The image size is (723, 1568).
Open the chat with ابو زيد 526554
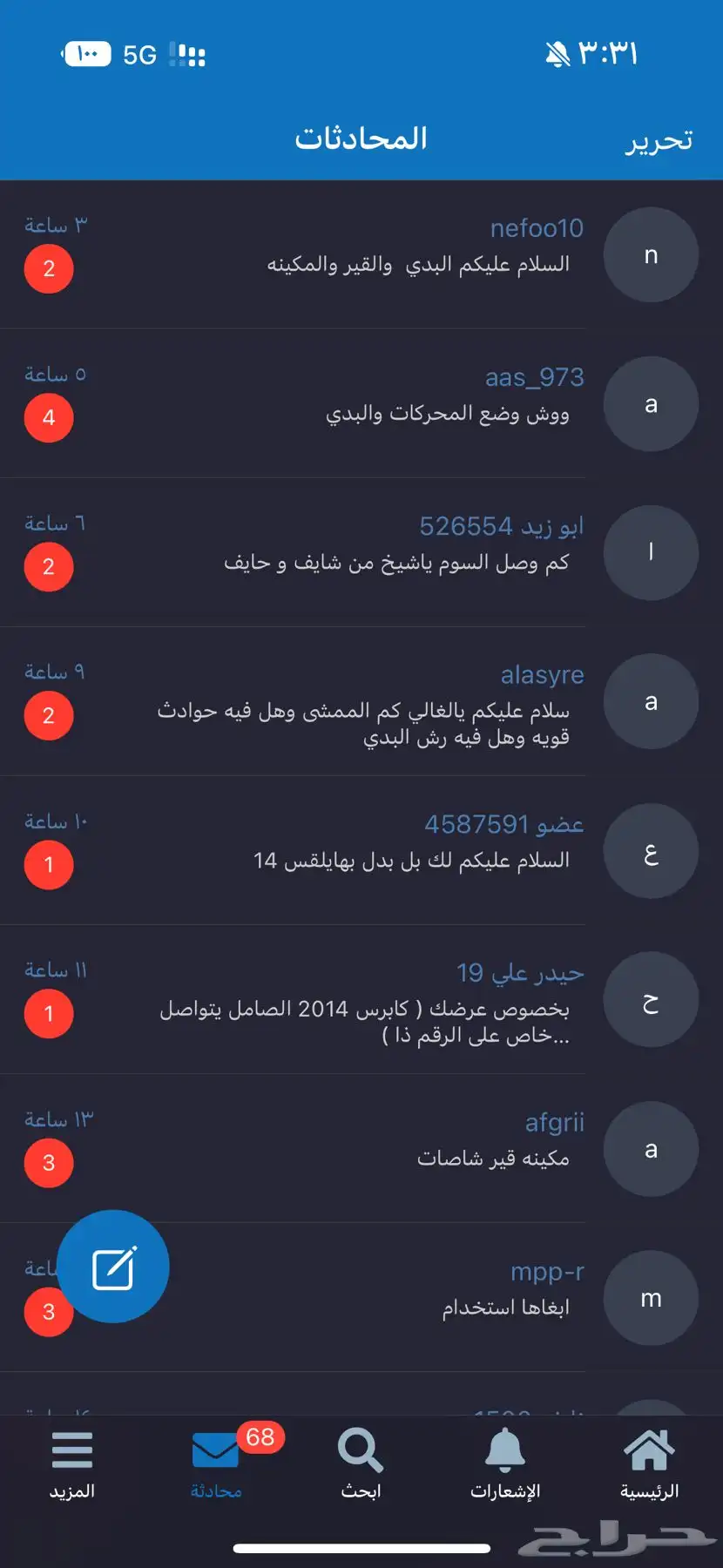(x=361, y=552)
